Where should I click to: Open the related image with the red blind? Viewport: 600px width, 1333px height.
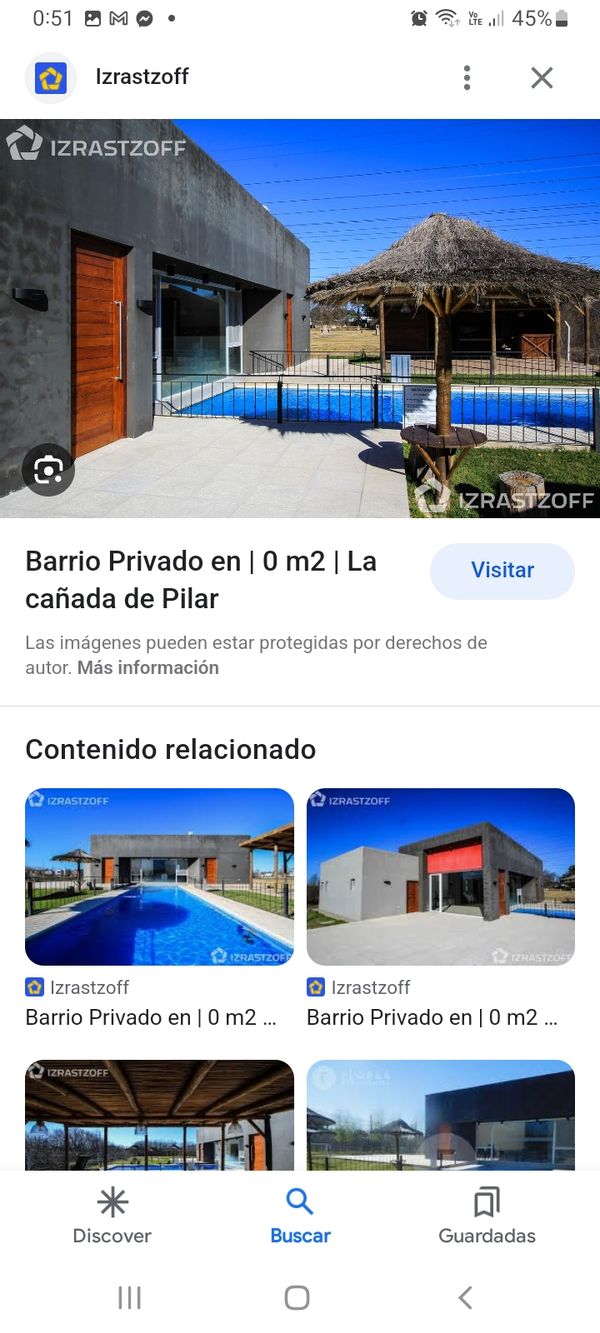coord(441,877)
